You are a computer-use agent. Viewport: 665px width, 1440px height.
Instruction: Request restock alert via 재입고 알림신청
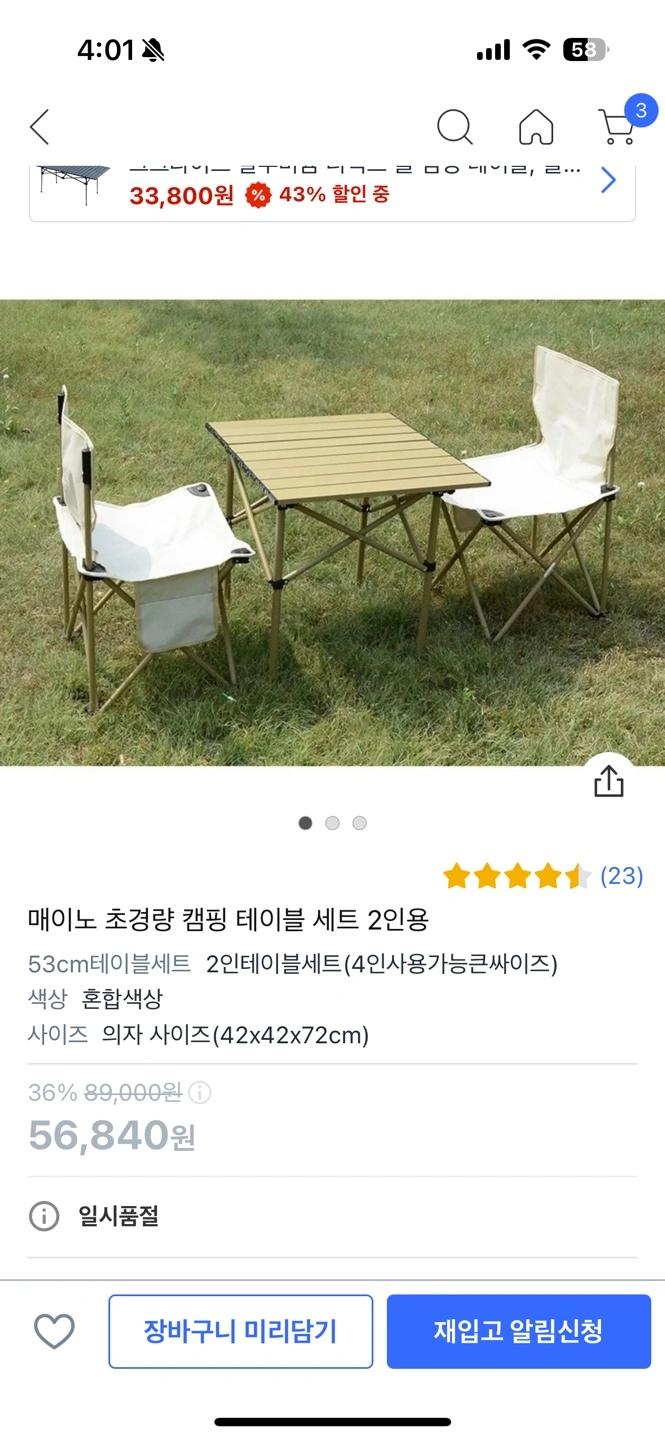pos(518,1331)
